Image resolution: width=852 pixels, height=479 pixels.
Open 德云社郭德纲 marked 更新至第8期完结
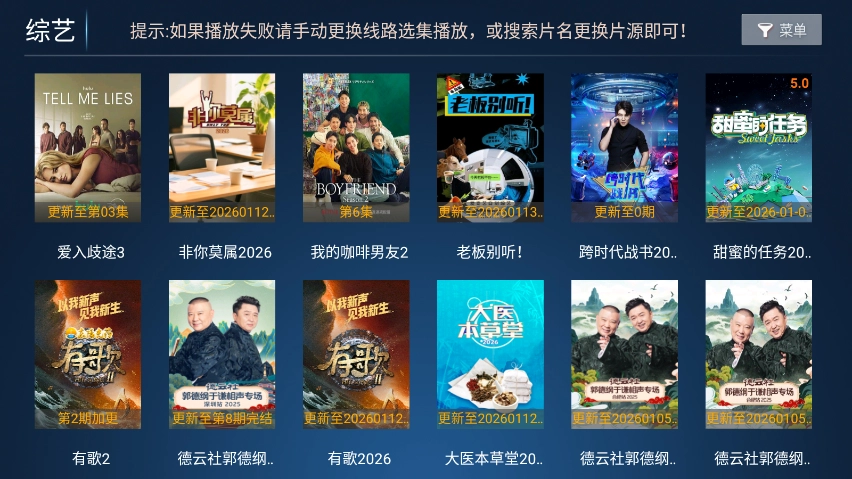pyautogui.click(x=222, y=354)
